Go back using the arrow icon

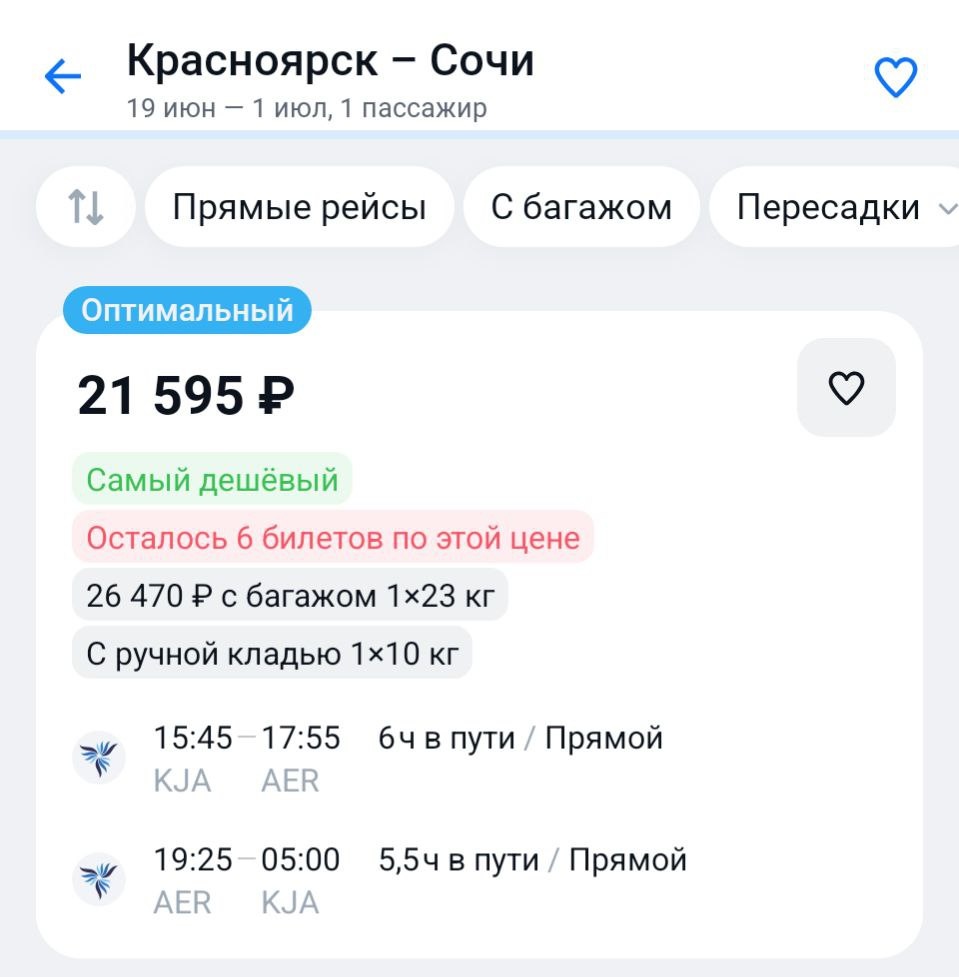click(63, 76)
